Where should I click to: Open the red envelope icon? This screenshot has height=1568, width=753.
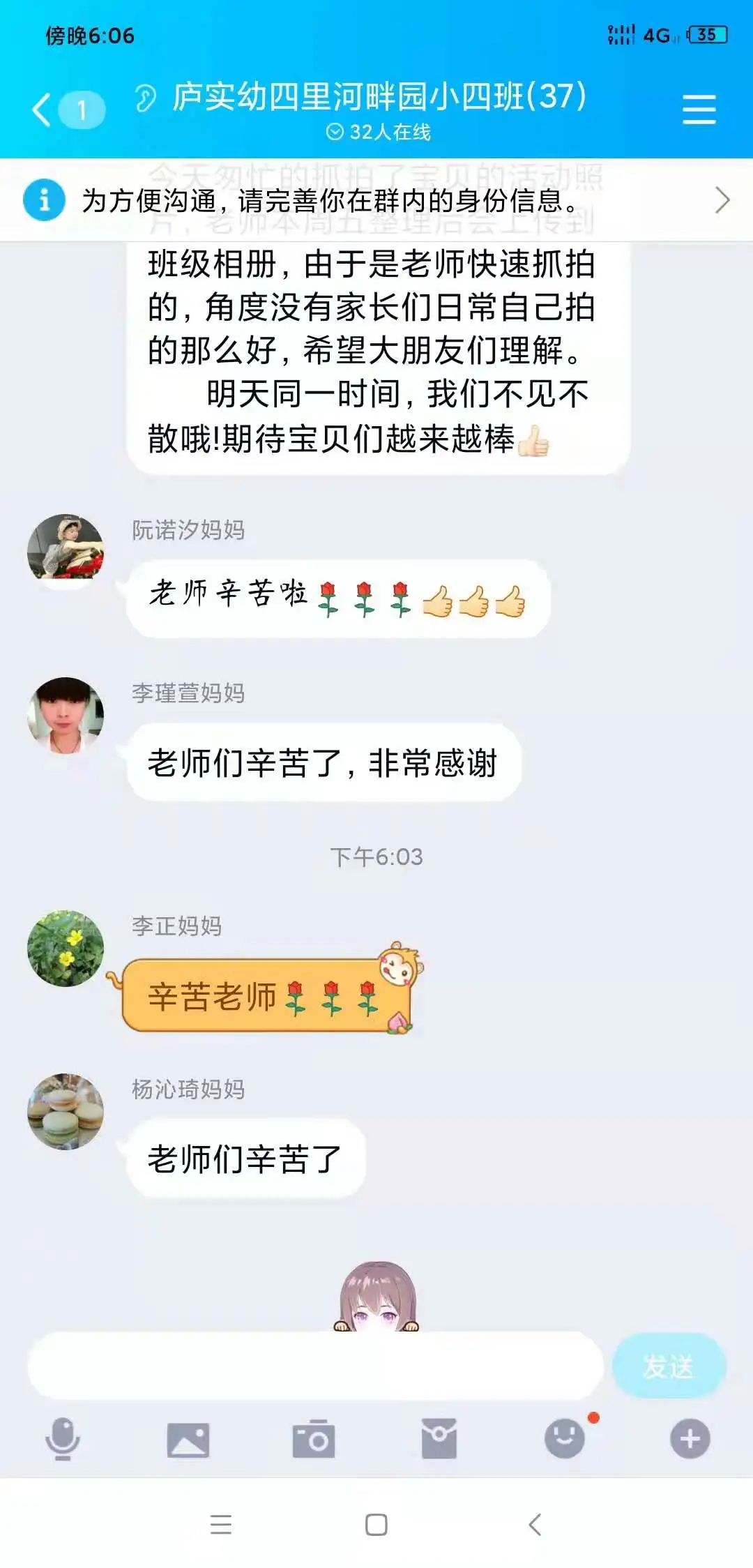click(439, 1438)
